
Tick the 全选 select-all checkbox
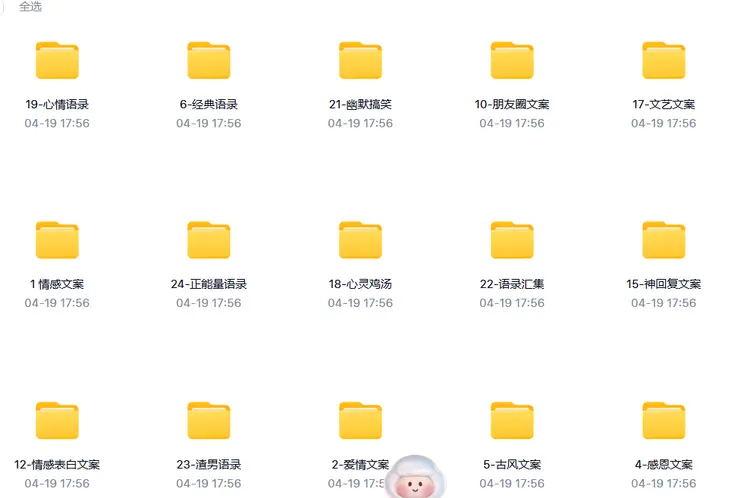pyautogui.click(x=4, y=6)
